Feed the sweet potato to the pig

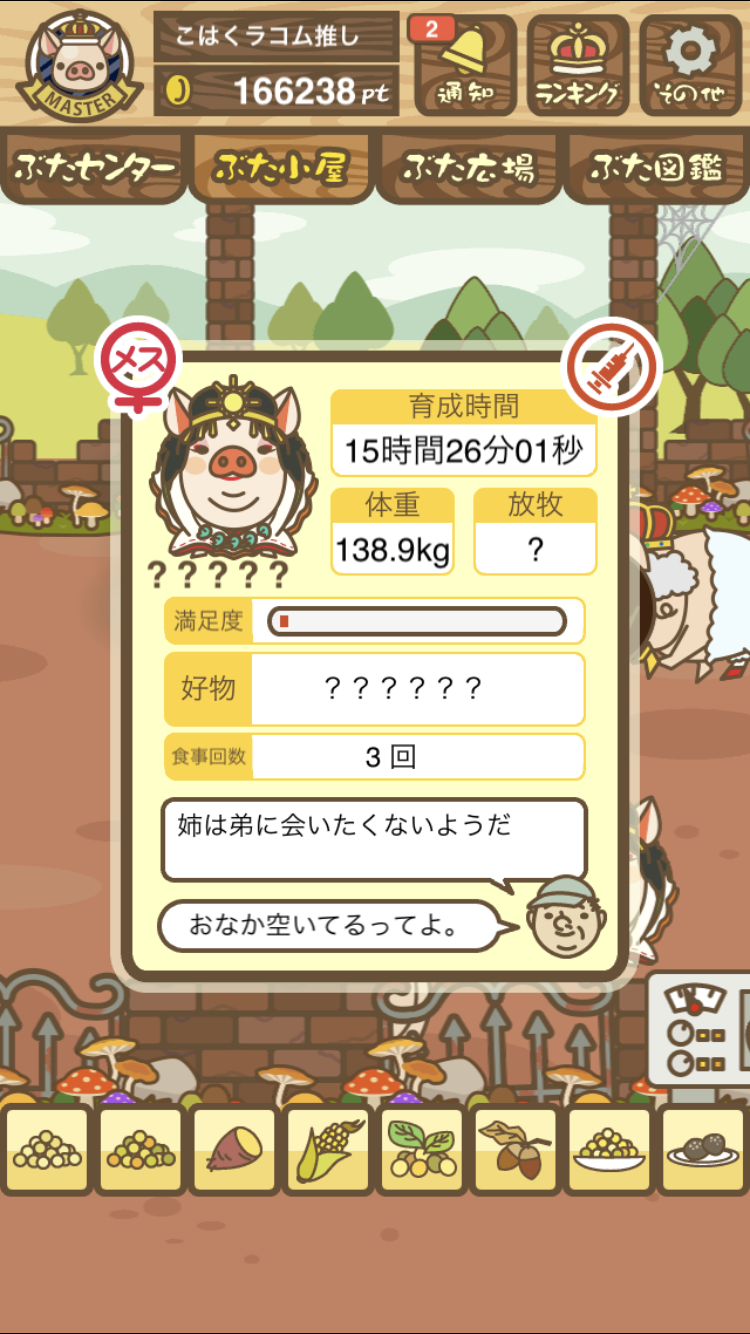pos(234,1150)
